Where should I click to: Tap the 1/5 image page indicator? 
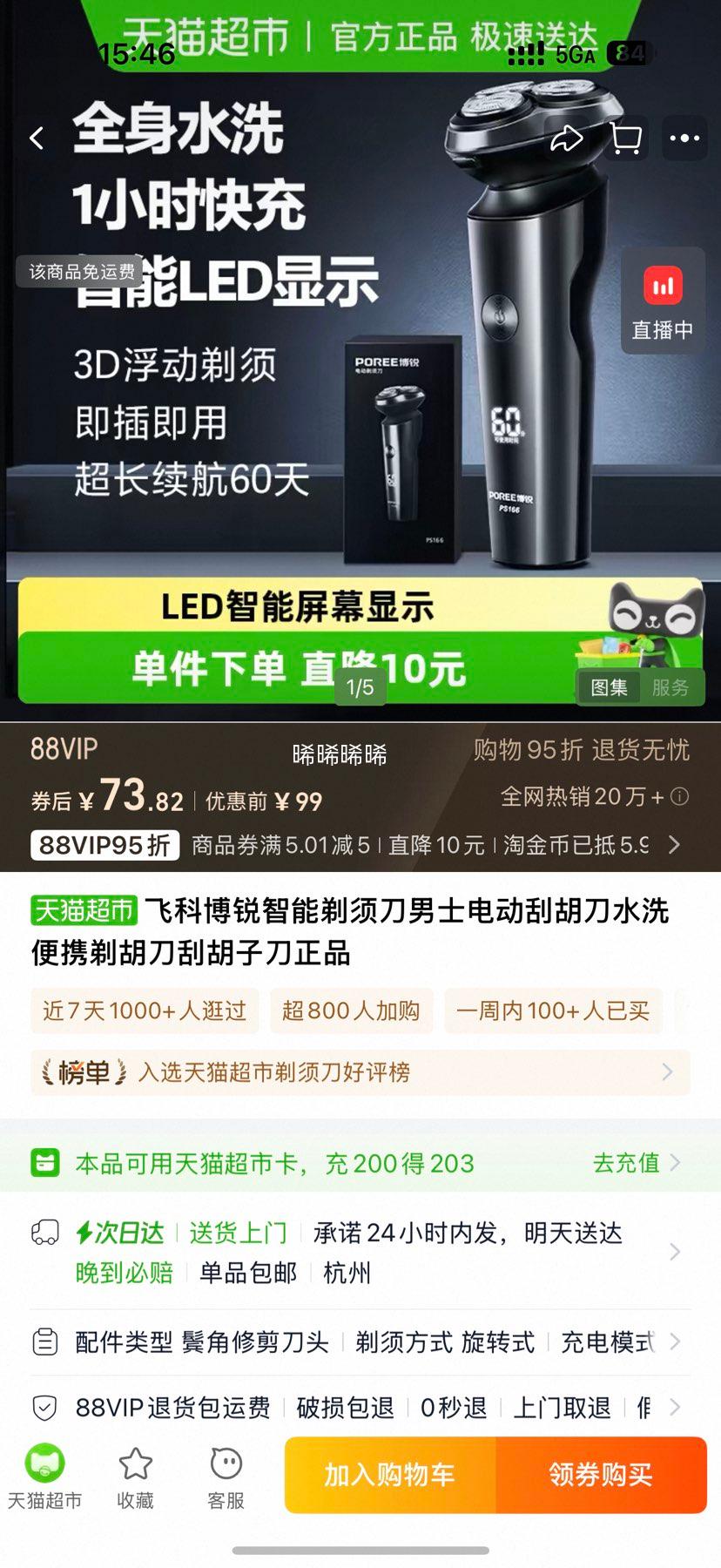(x=360, y=687)
